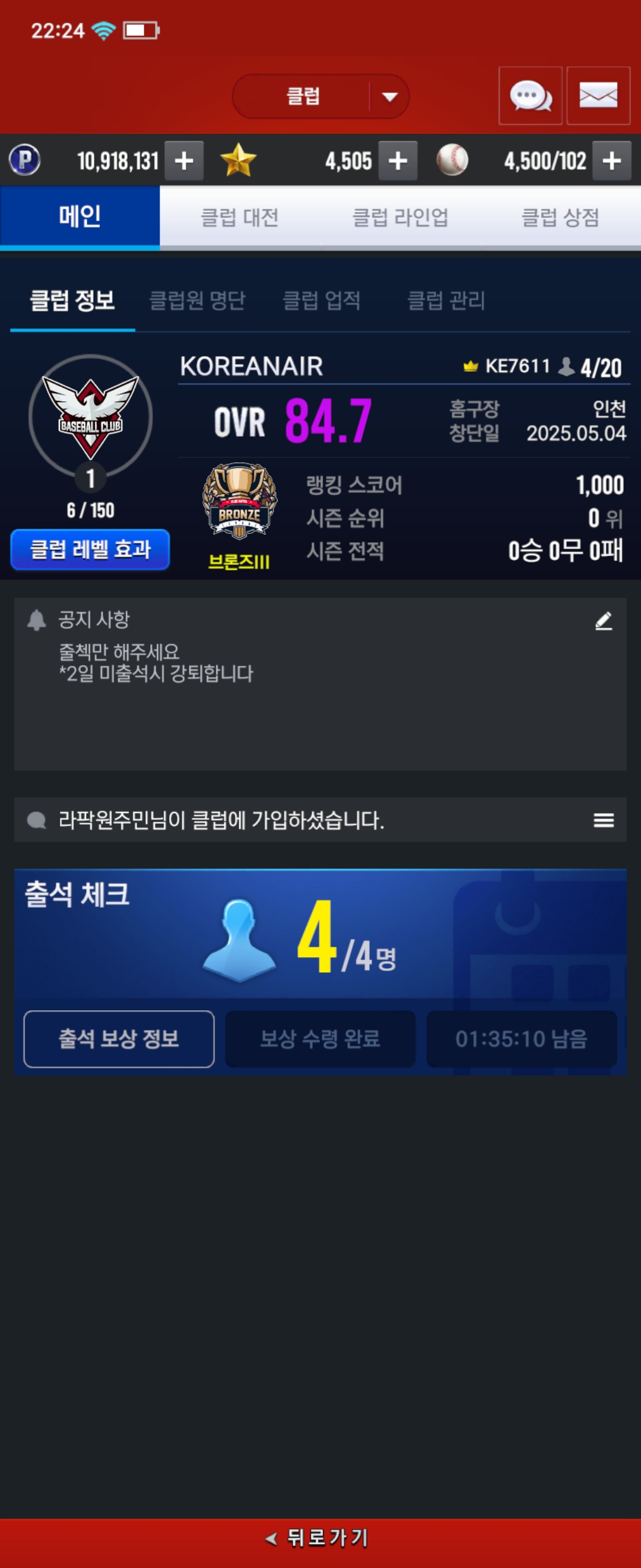Add more baseballs with plus button

click(x=611, y=162)
